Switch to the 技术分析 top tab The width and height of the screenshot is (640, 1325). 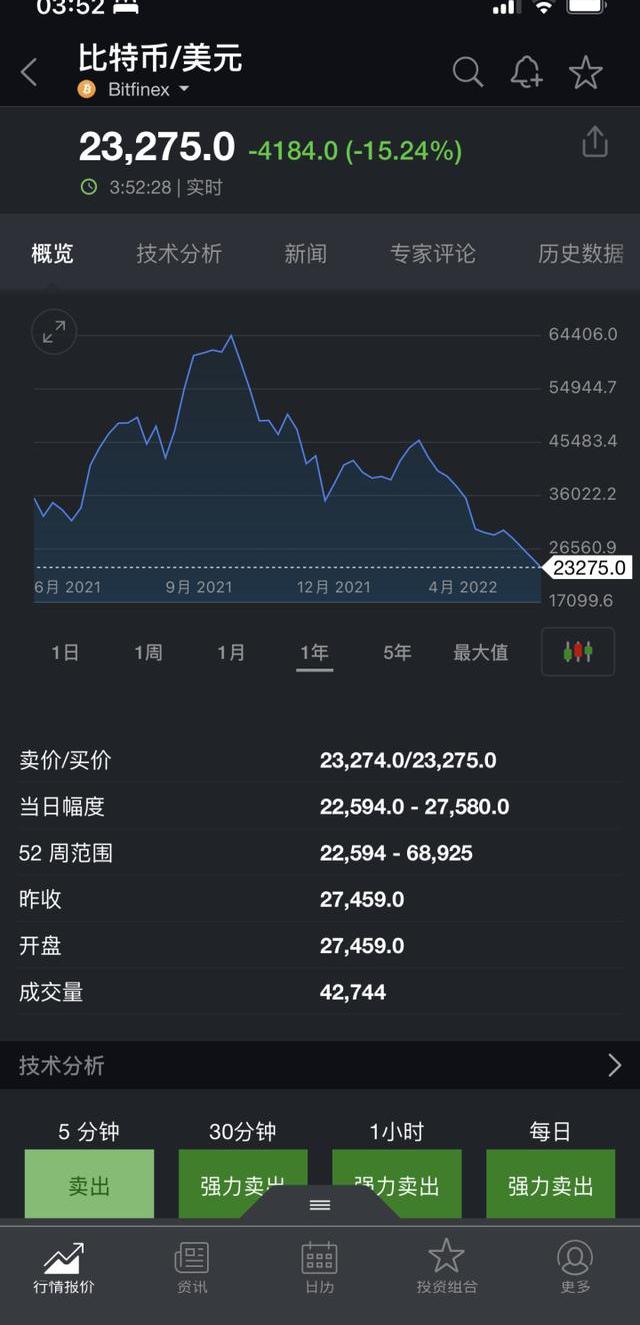point(179,253)
